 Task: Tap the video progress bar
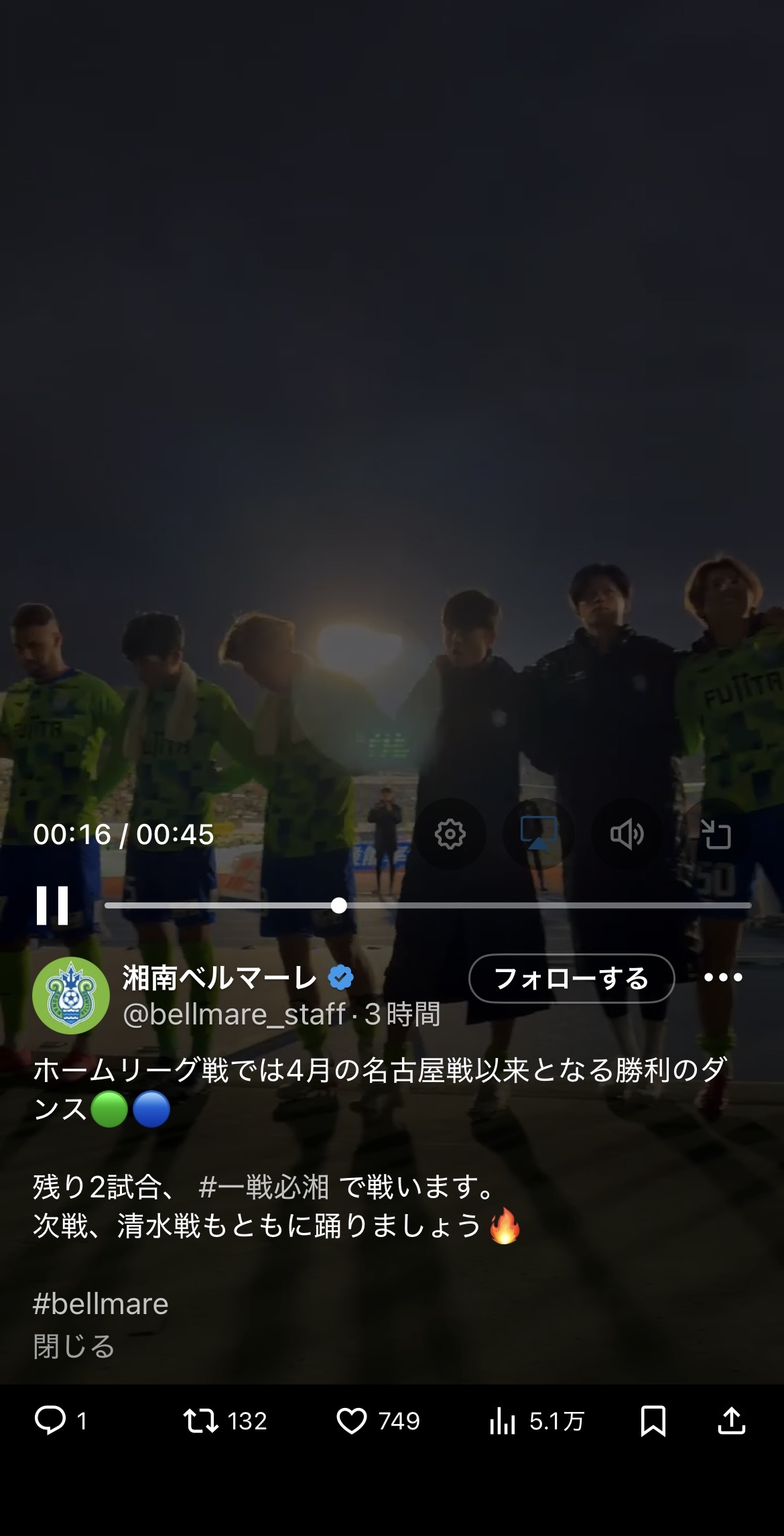pos(428,906)
